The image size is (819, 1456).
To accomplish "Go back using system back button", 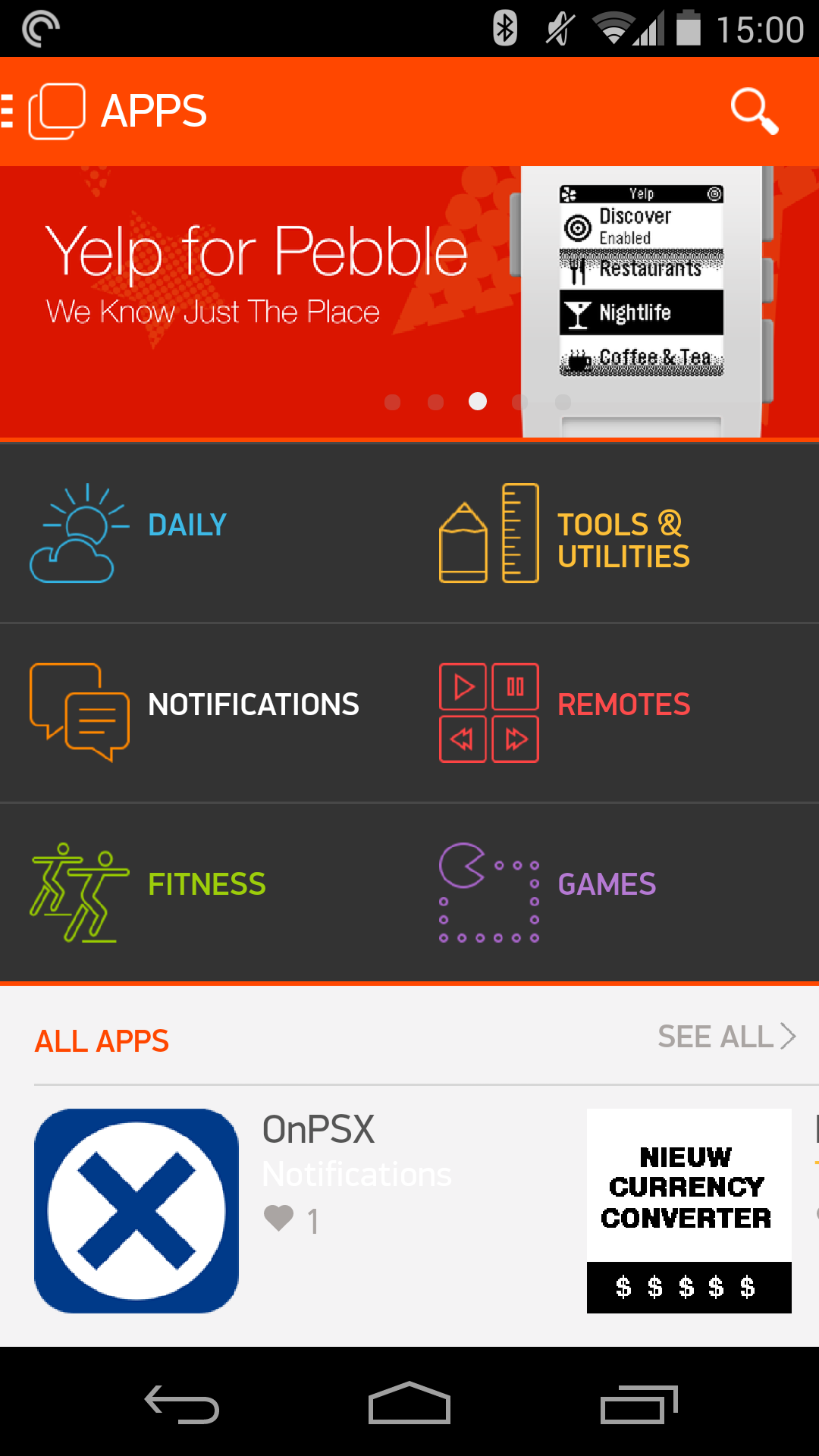I will click(182, 1404).
